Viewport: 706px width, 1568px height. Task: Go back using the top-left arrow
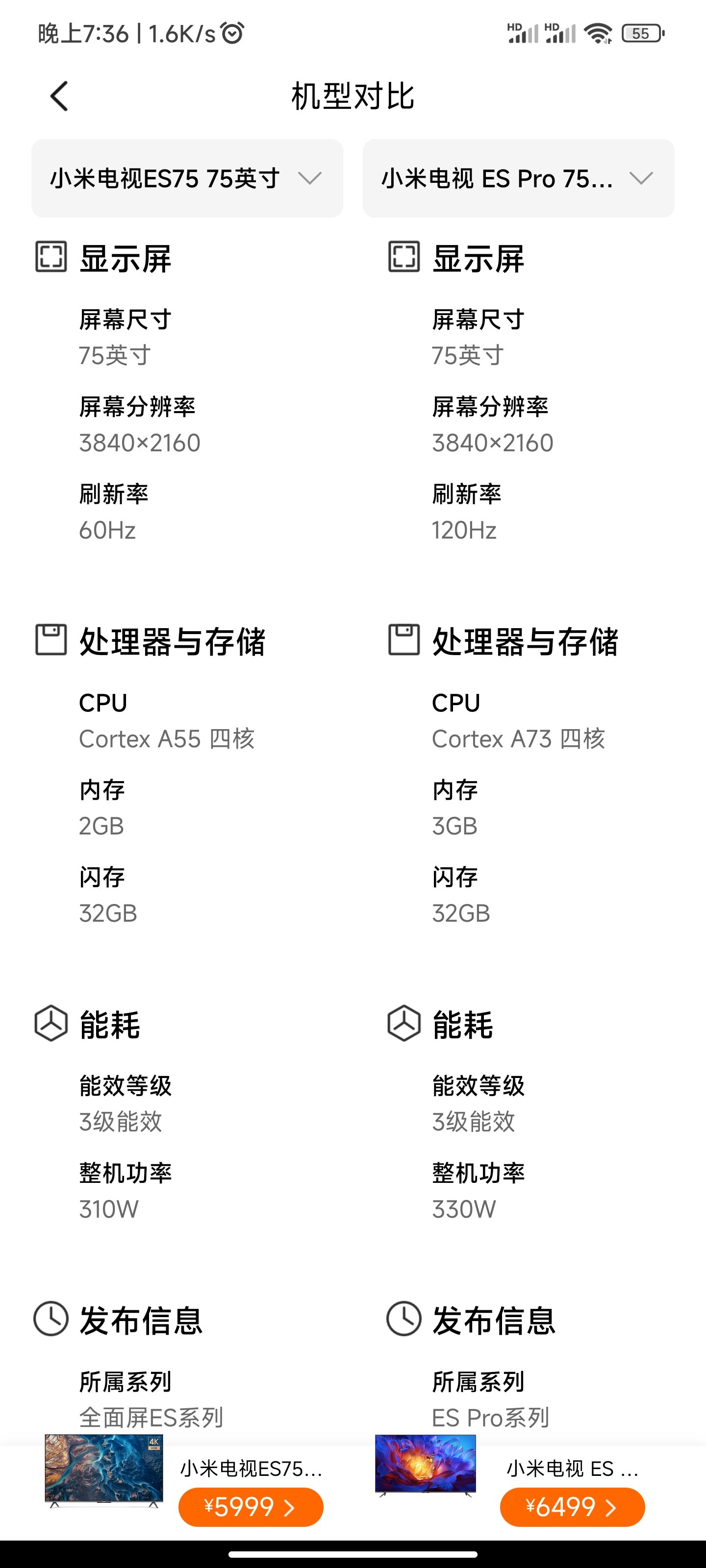point(58,96)
